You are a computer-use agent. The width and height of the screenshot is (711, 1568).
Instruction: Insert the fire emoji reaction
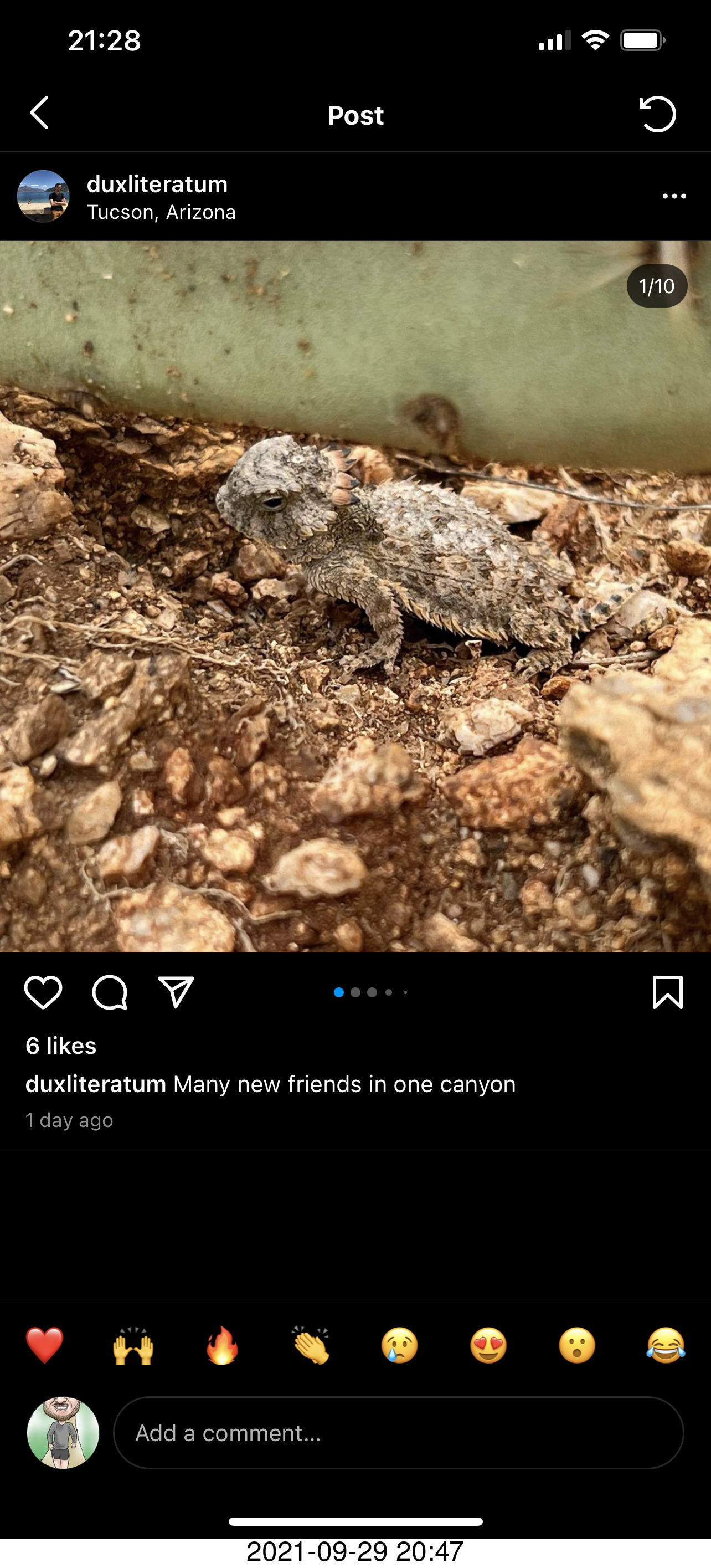click(222, 1345)
